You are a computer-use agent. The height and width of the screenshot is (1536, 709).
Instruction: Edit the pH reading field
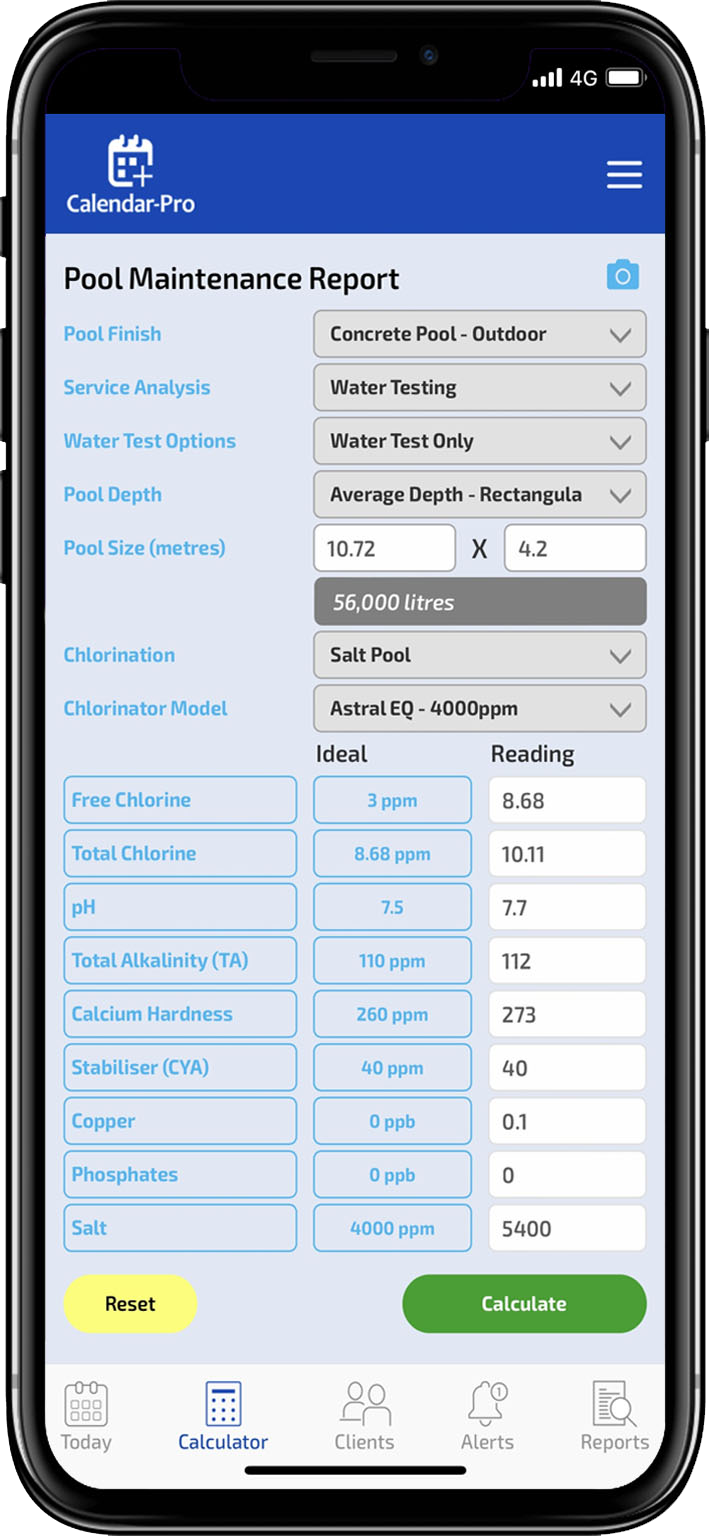click(568, 907)
